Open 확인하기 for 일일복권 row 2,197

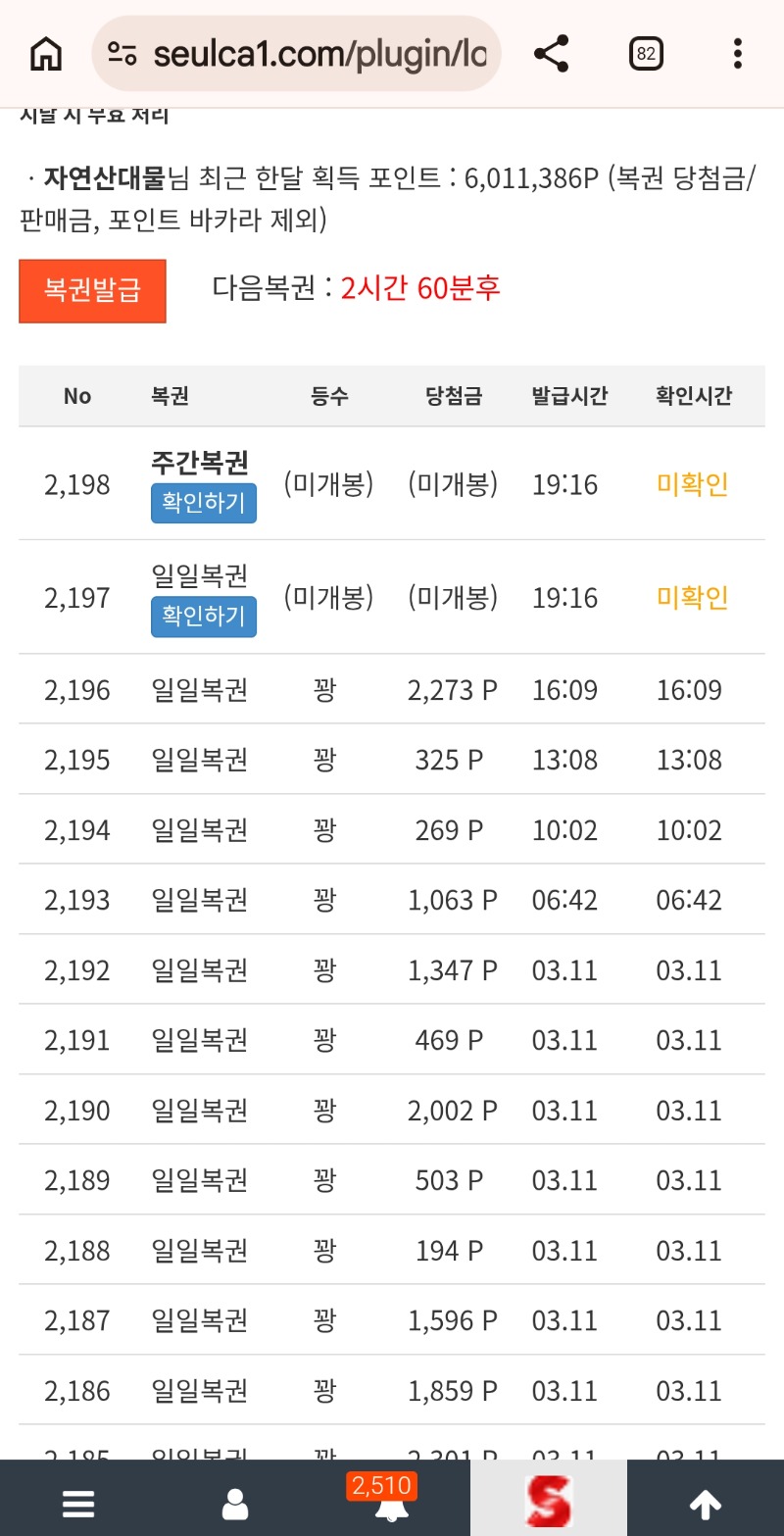pyautogui.click(x=203, y=618)
